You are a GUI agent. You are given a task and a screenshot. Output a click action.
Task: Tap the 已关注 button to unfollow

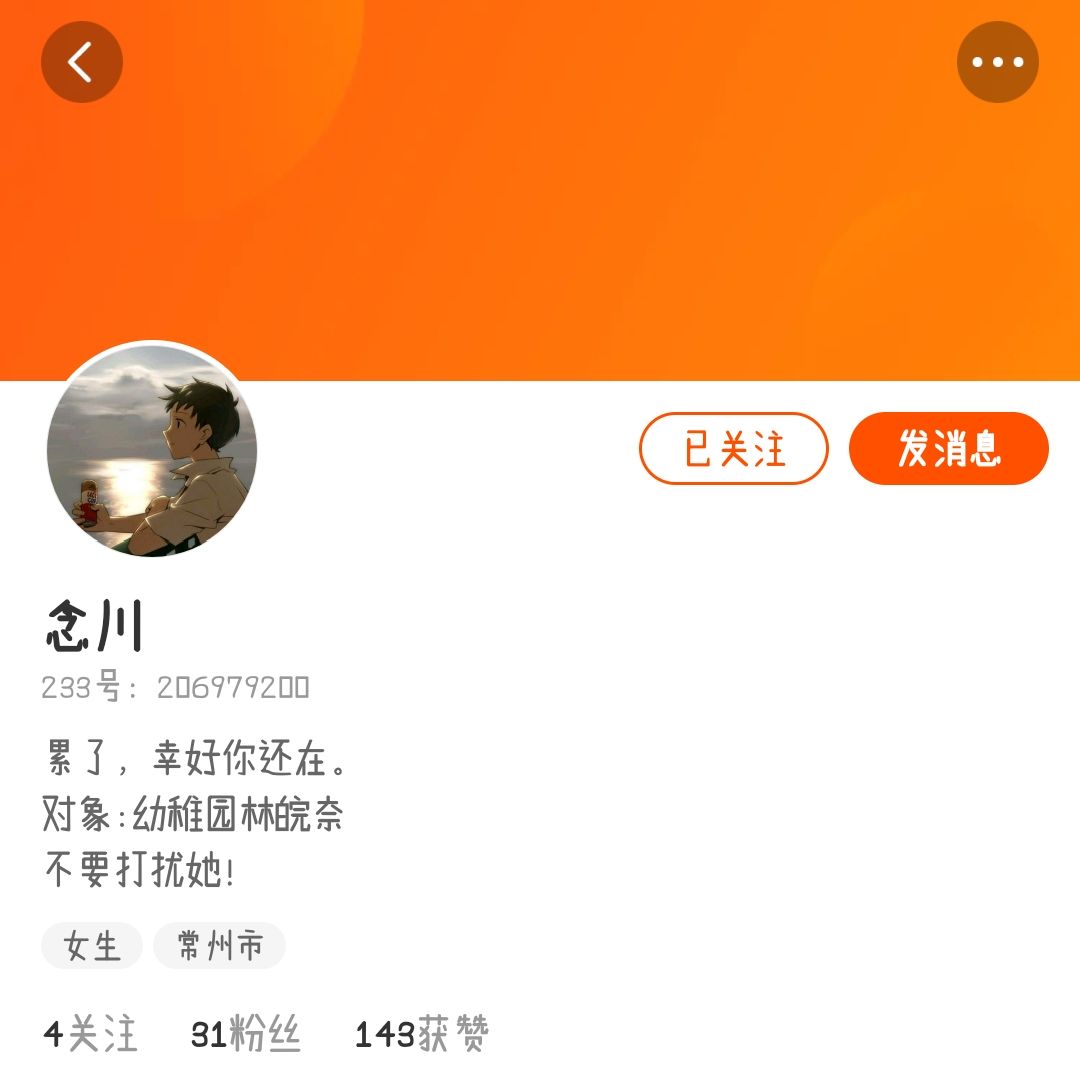pyautogui.click(x=734, y=449)
